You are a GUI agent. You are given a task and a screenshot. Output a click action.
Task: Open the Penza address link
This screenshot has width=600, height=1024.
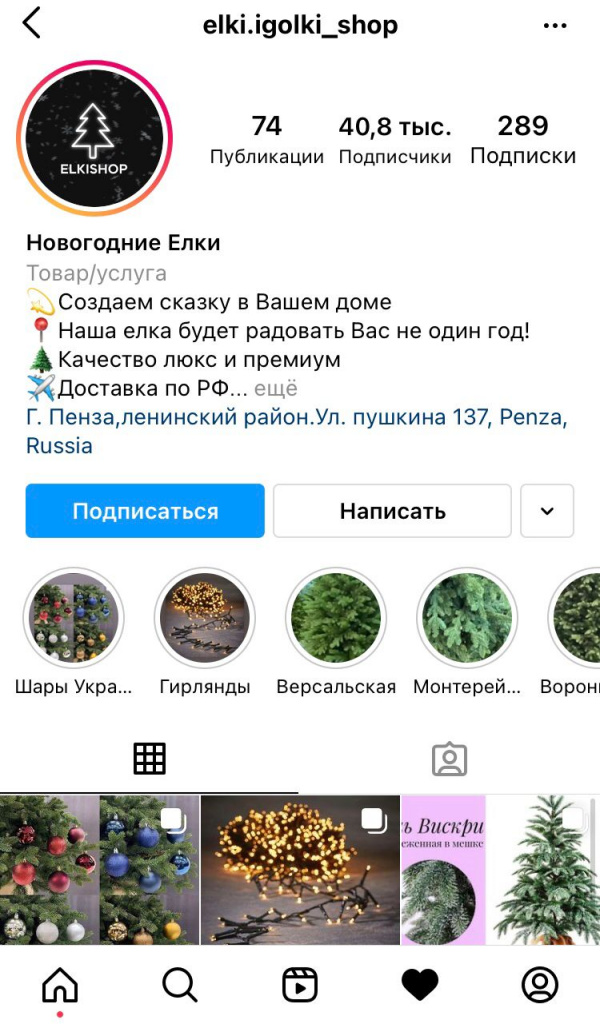point(296,432)
